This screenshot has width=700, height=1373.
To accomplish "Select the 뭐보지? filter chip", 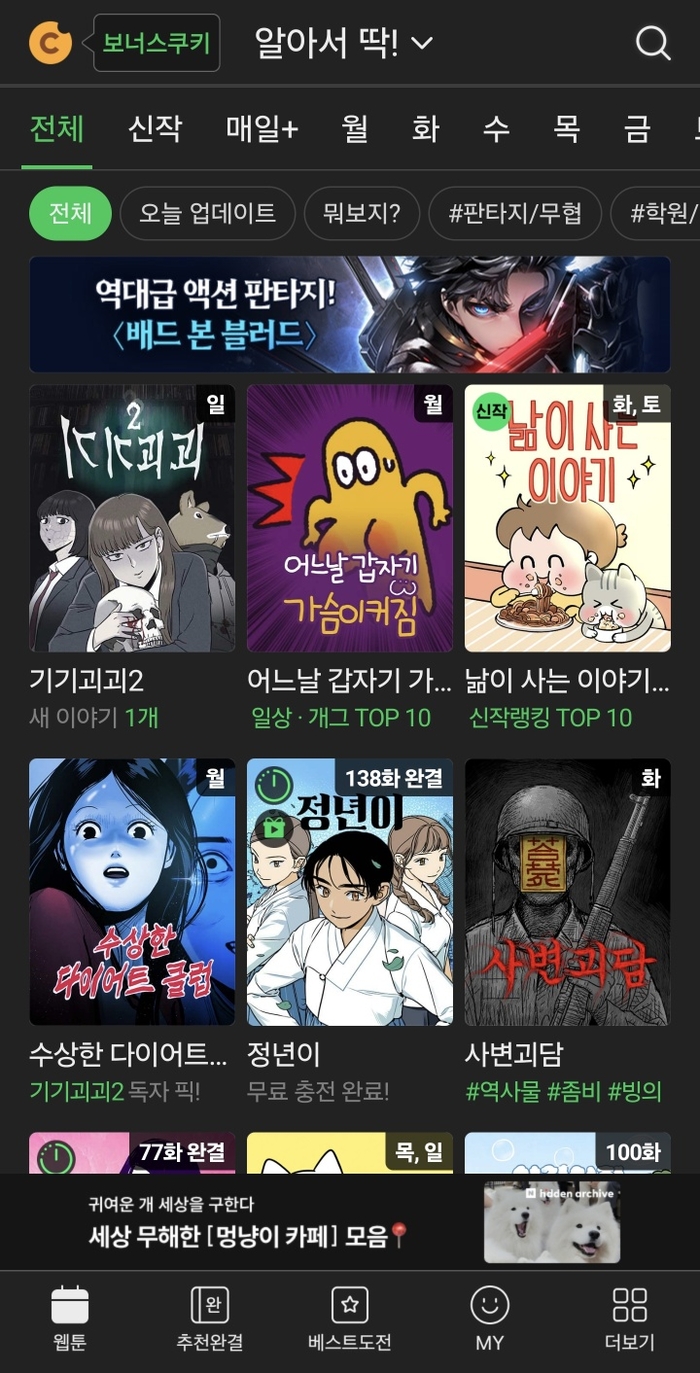I will coord(362,213).
